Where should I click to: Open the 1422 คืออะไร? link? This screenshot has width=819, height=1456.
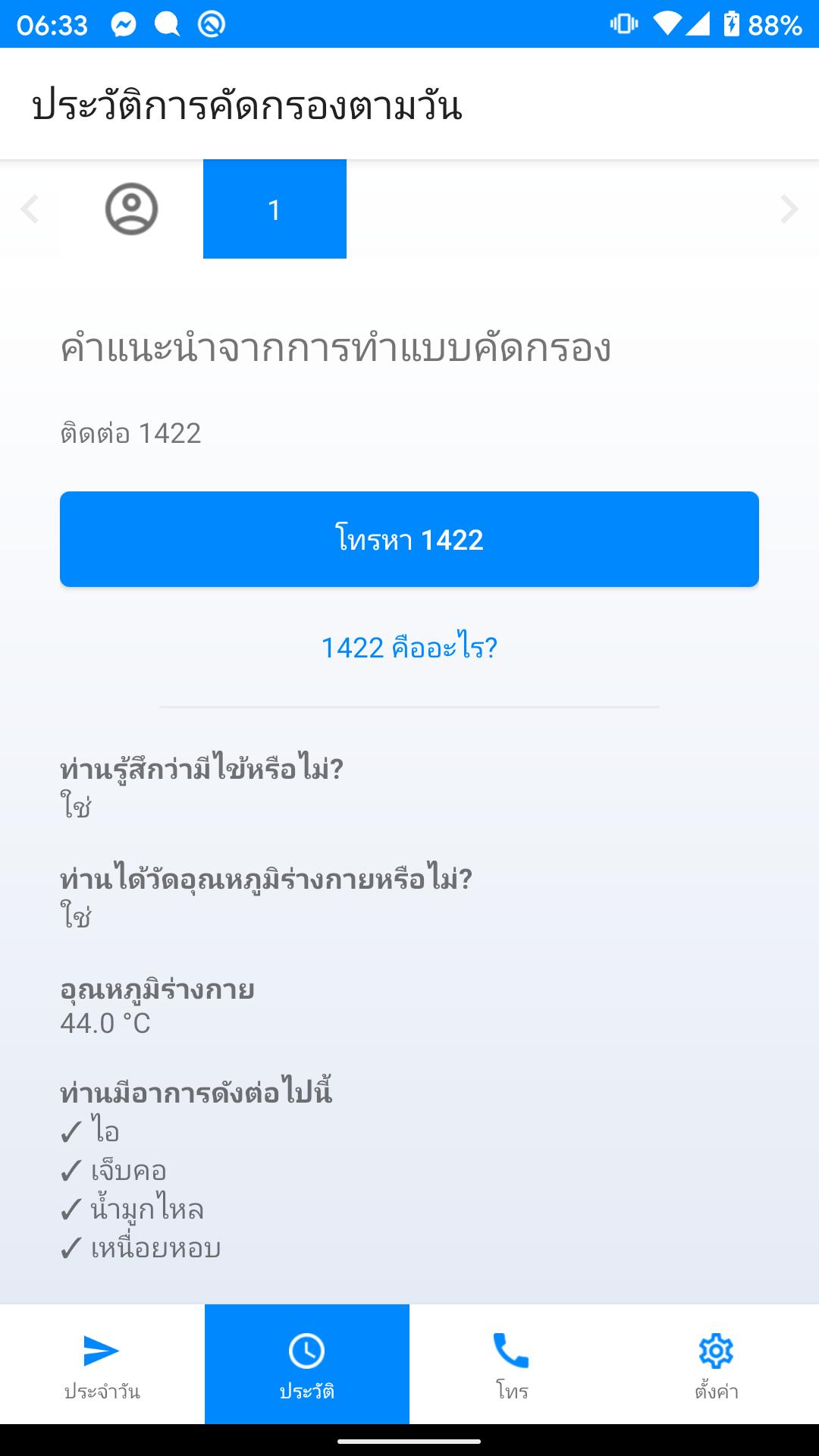(x=409, y=648)
